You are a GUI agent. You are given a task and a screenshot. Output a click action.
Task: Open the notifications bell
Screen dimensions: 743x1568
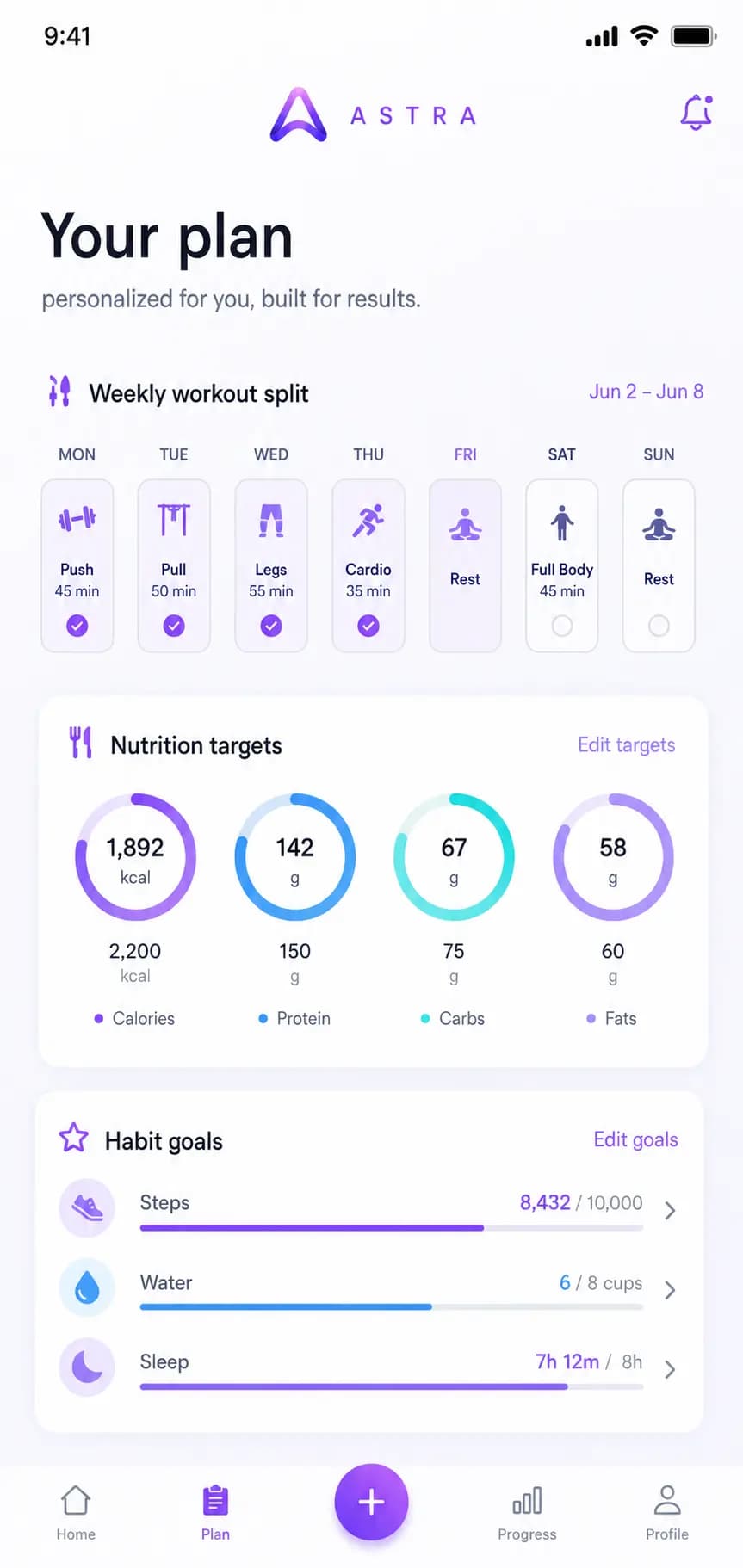coord(697,113)
